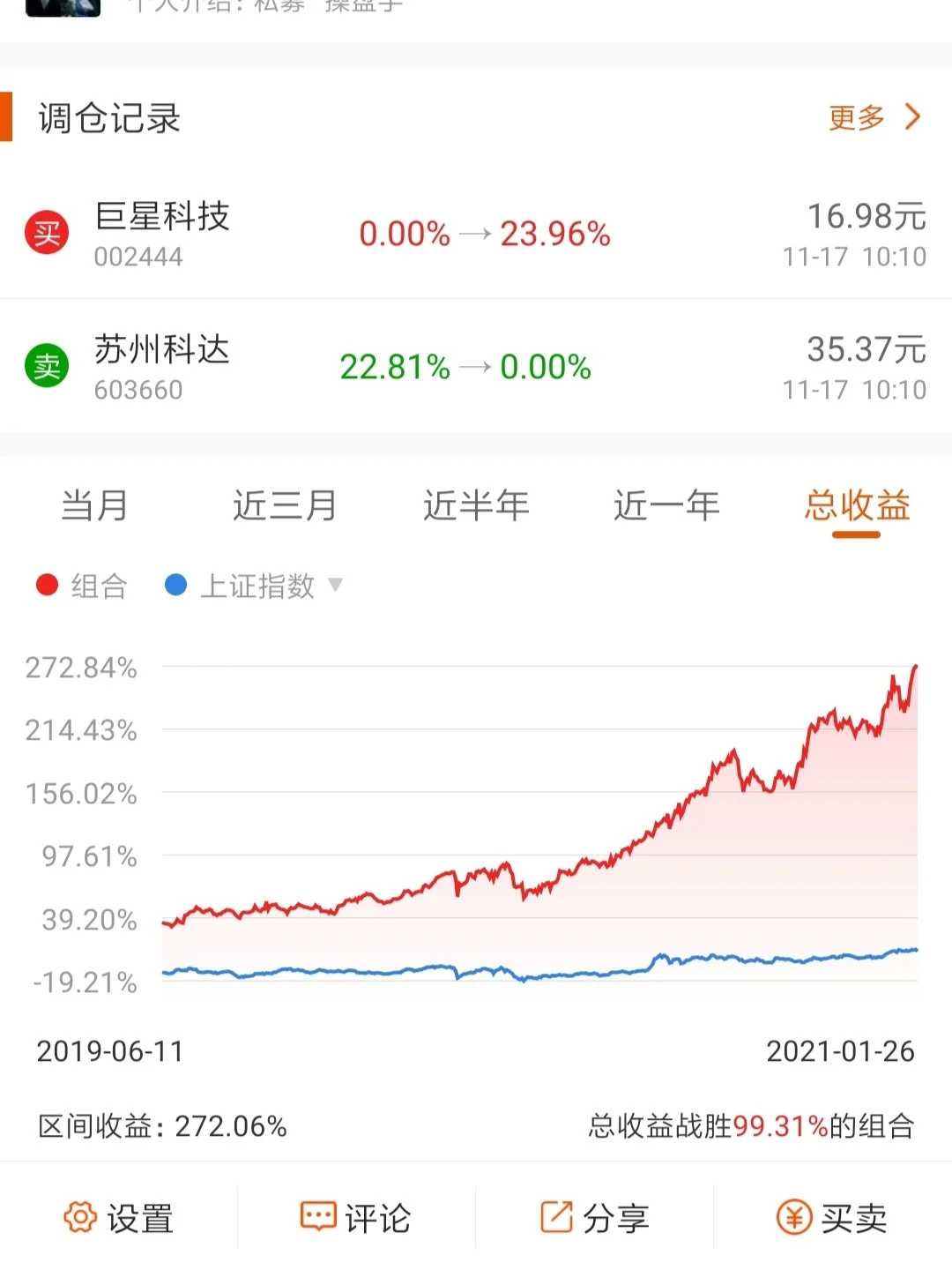
Task: Select the 近一年 tab
Action: pyautogui.click(x=666, y=506)
